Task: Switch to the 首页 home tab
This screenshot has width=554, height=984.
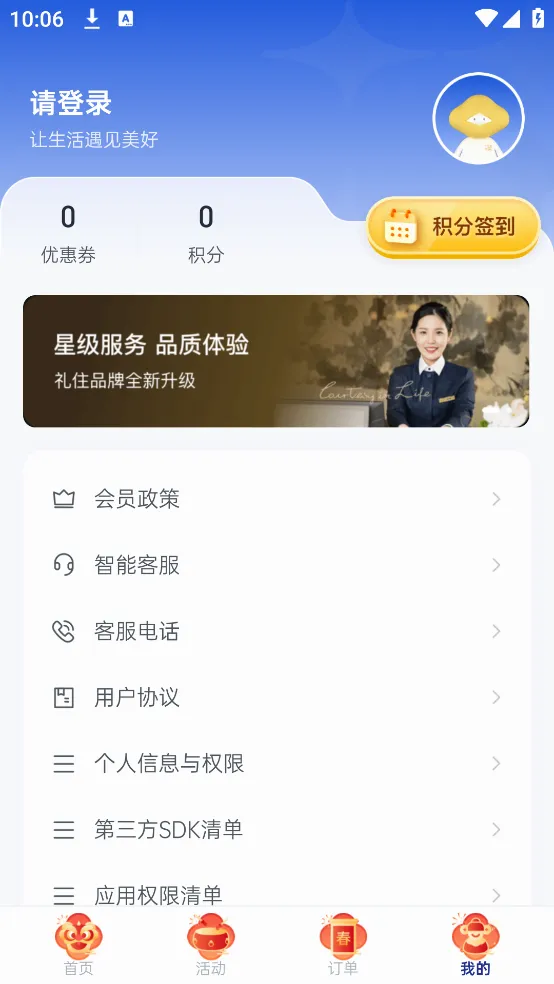Action: (x=78, y=945)
